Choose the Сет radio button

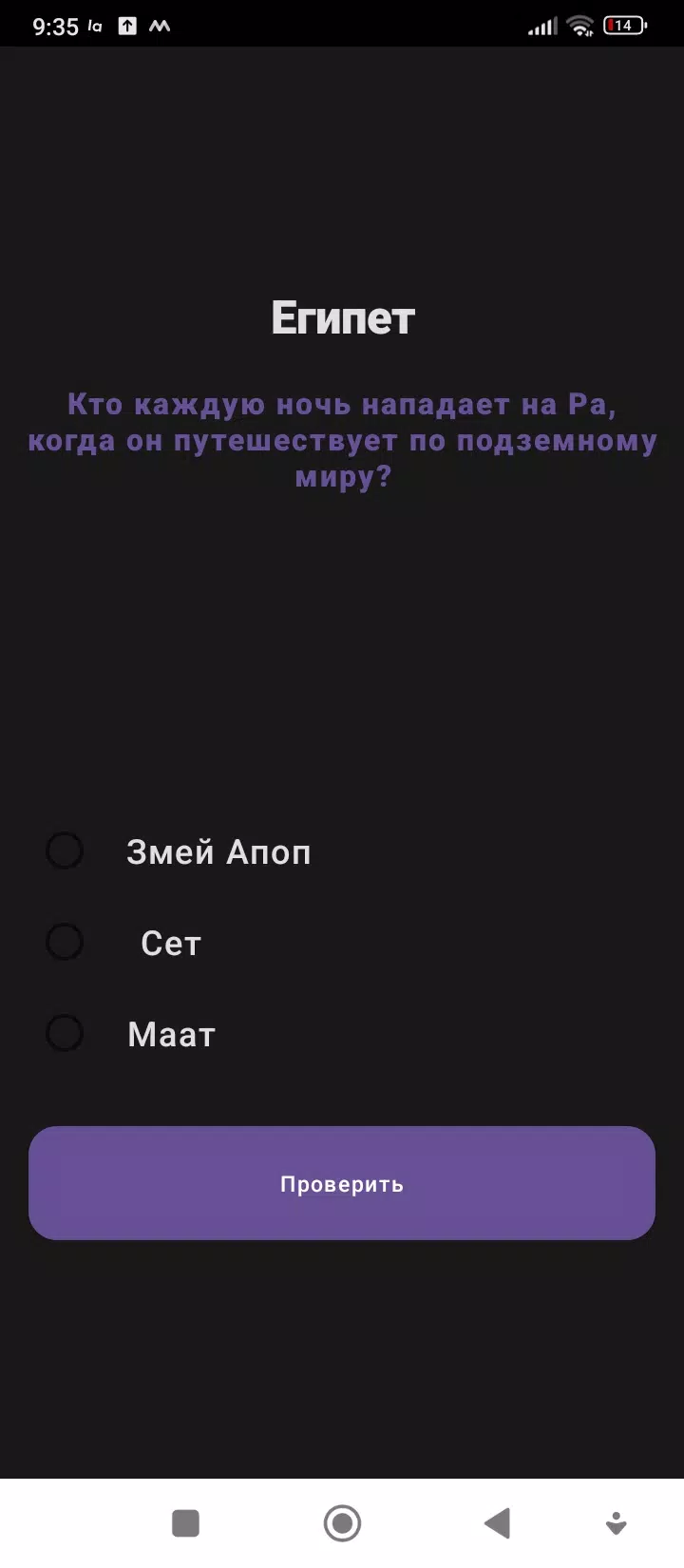point(66,942)
